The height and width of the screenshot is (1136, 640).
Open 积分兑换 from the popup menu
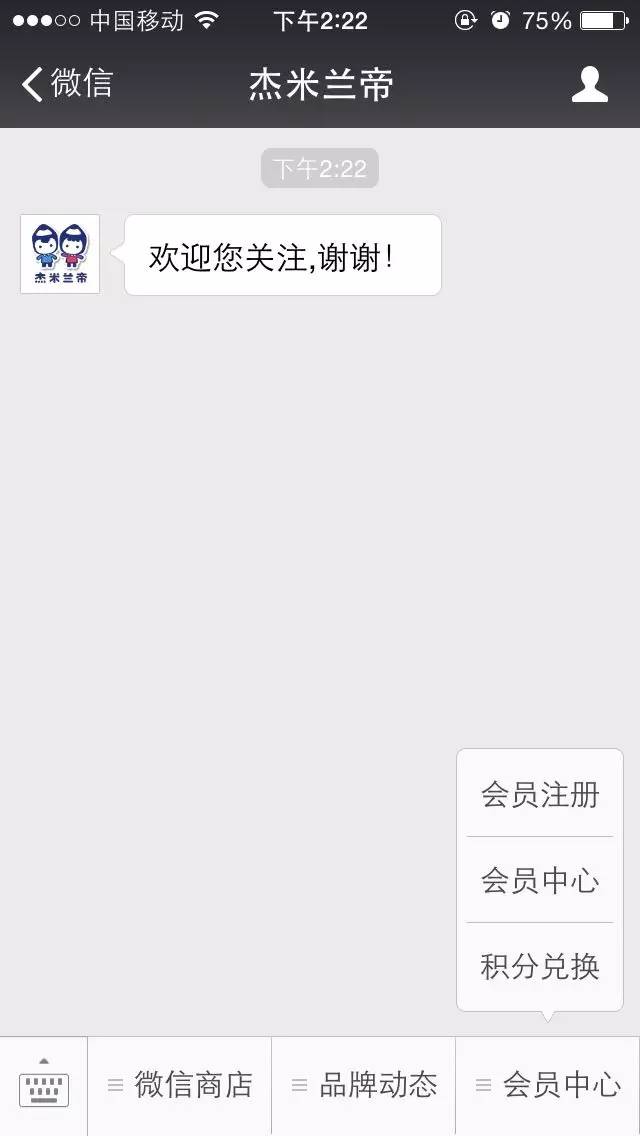pos(540,966)
